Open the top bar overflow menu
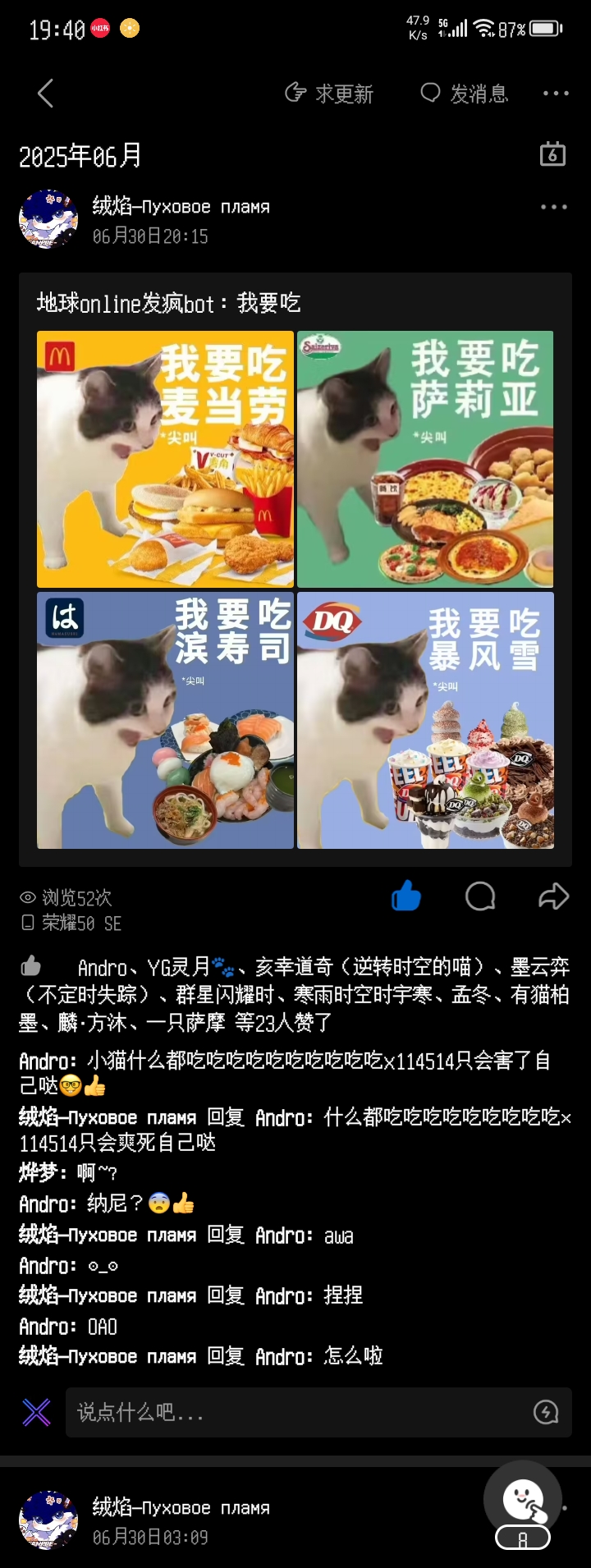The height and width of the screenshot is (1568, 591). (x=556, y=94)
